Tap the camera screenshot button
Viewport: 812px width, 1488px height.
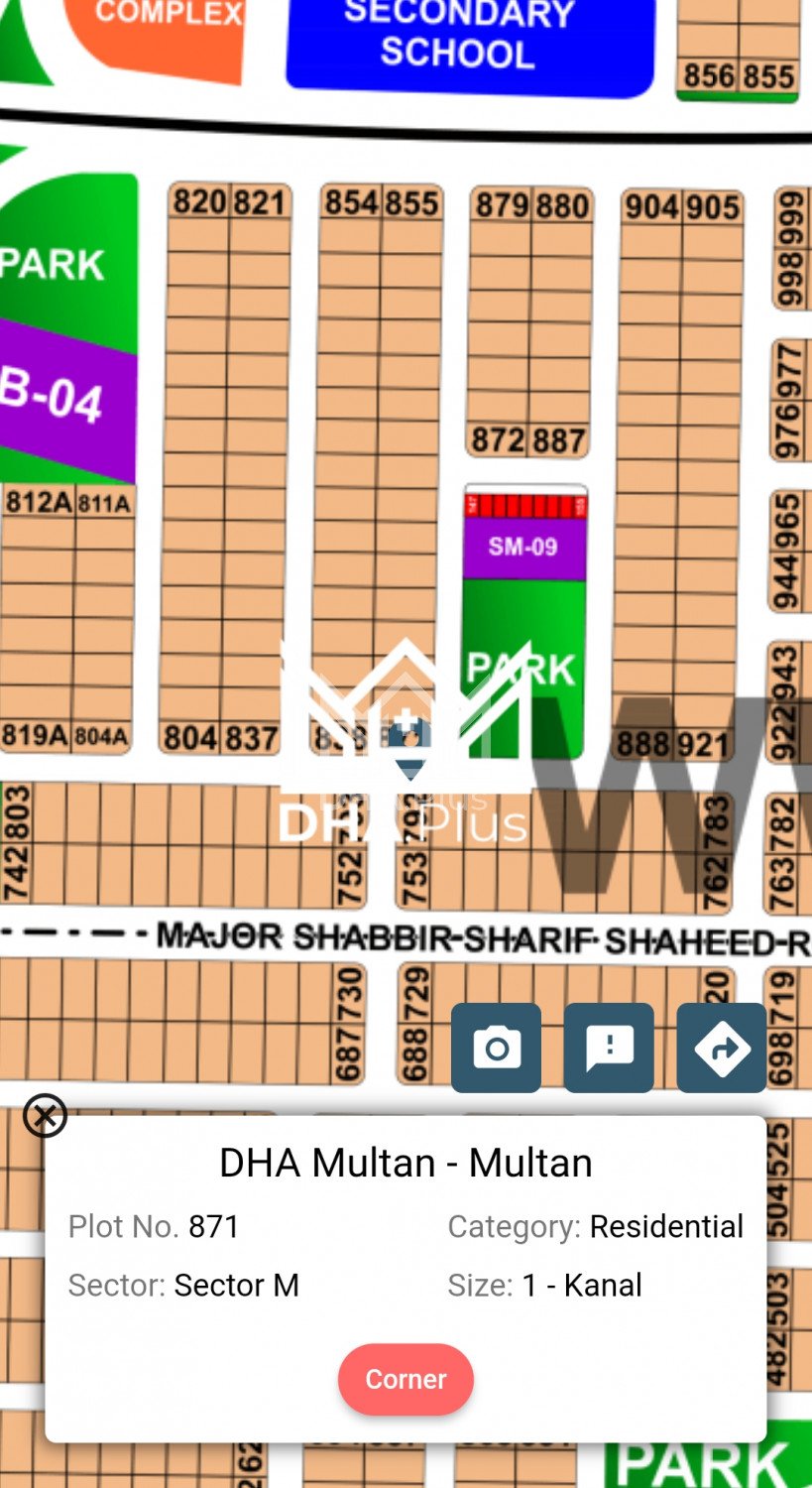click(496, 1048)
